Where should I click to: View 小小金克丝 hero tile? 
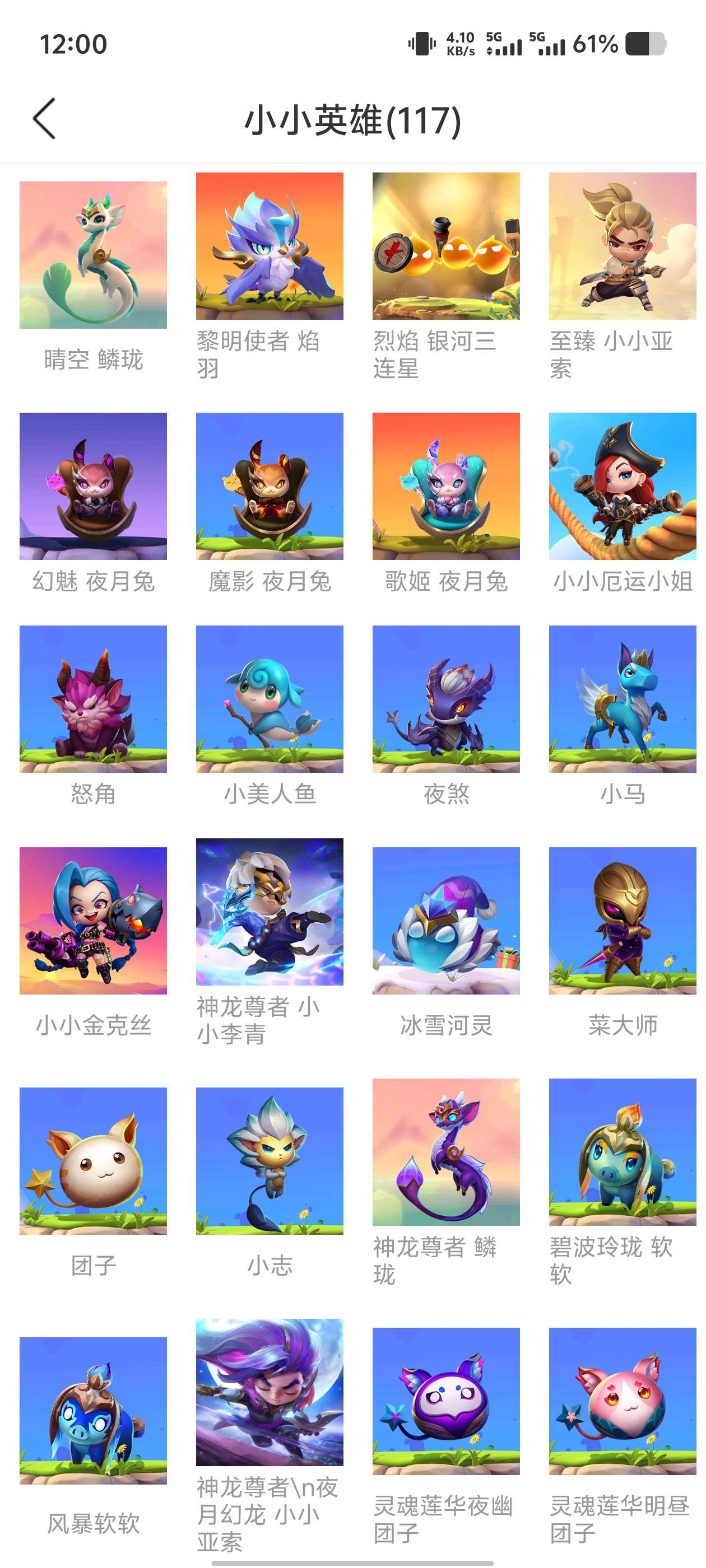(x=93, y=921)
